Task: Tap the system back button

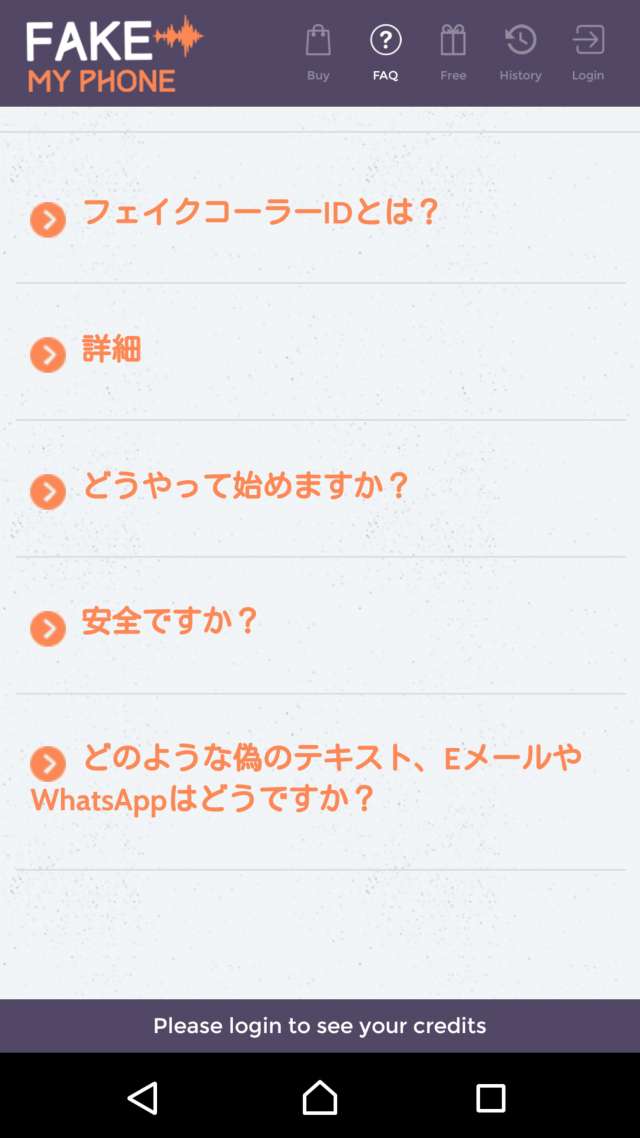Action: click(x=143, y=1097)
